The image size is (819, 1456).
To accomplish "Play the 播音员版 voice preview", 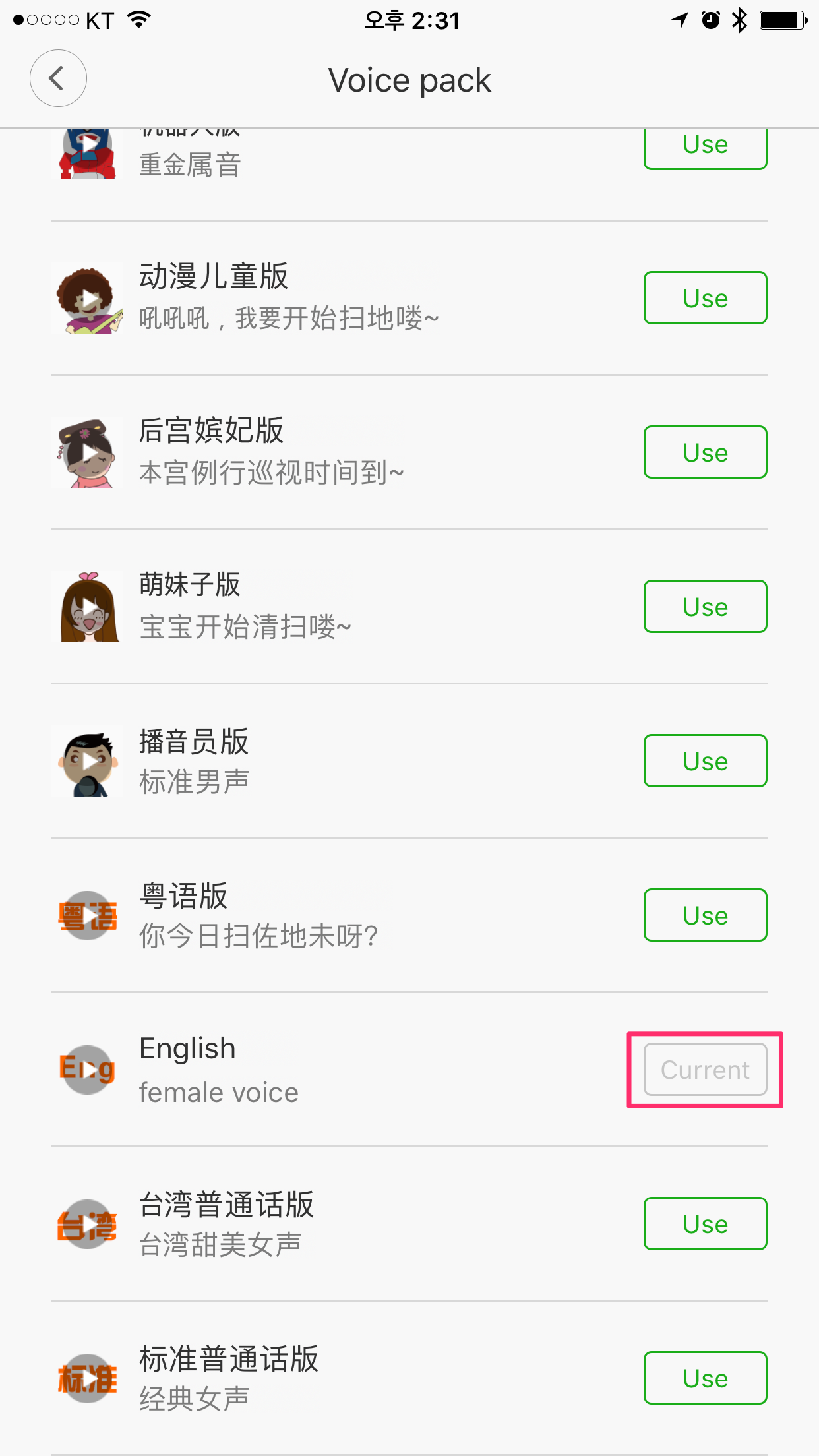I will [x=88, y=762].
